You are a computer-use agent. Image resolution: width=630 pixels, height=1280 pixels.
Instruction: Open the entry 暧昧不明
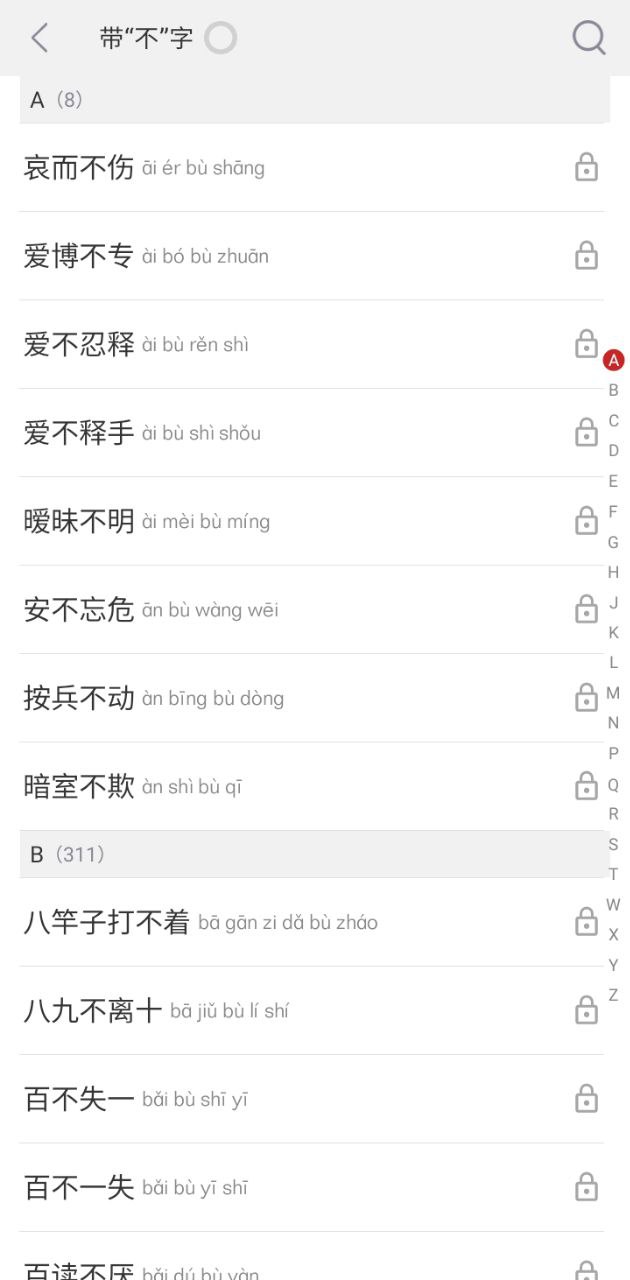pos(79,521)
